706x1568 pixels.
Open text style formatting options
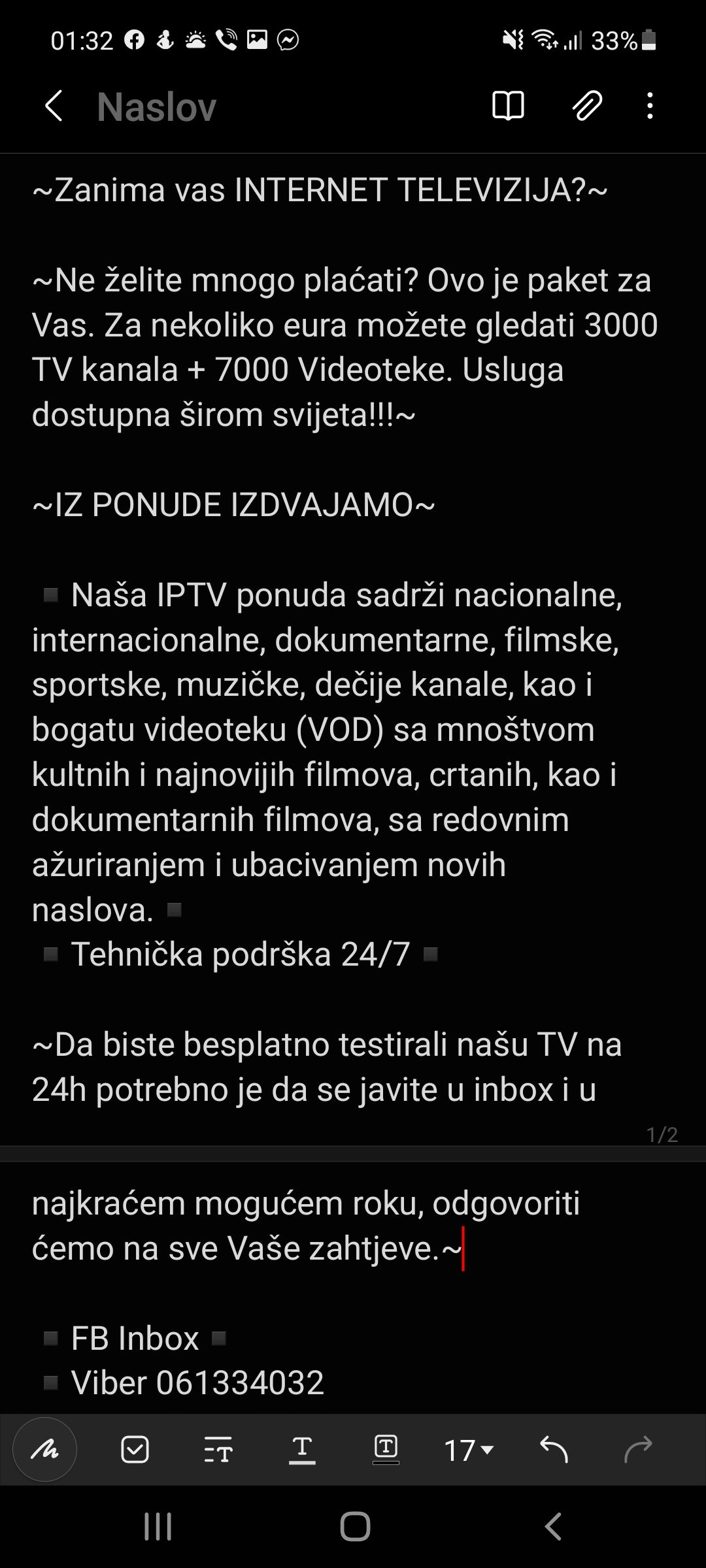[x=218, y=1450]
